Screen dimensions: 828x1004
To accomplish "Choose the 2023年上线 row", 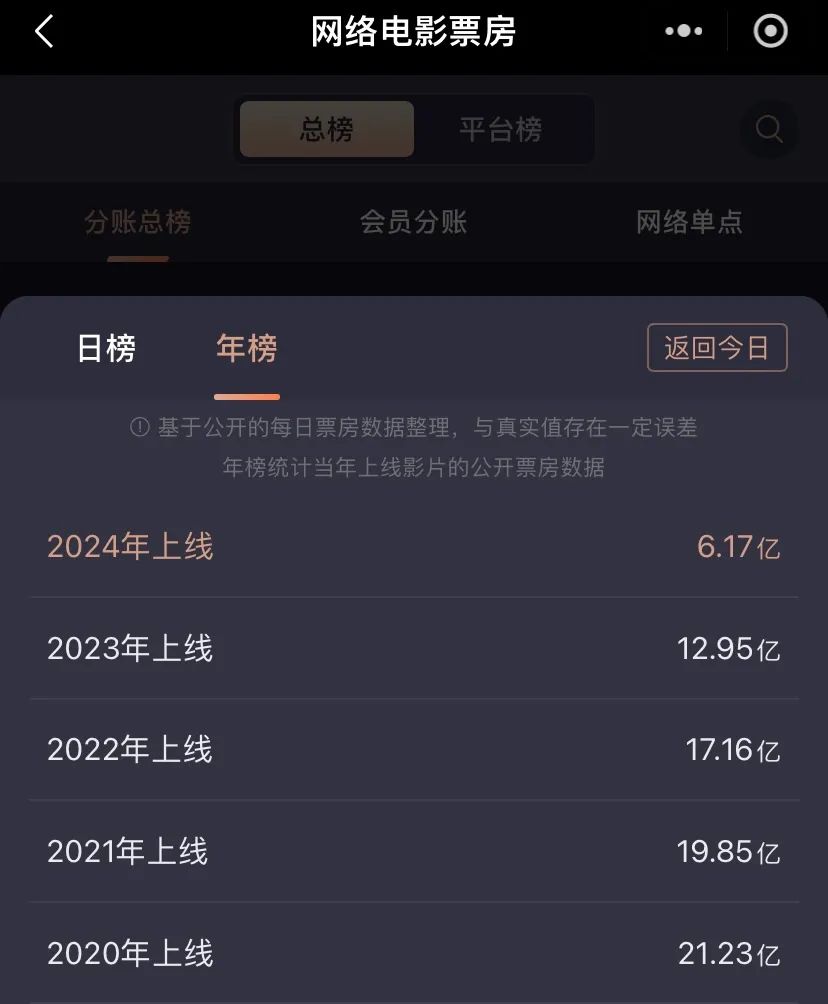I will (x=414, y=649).
